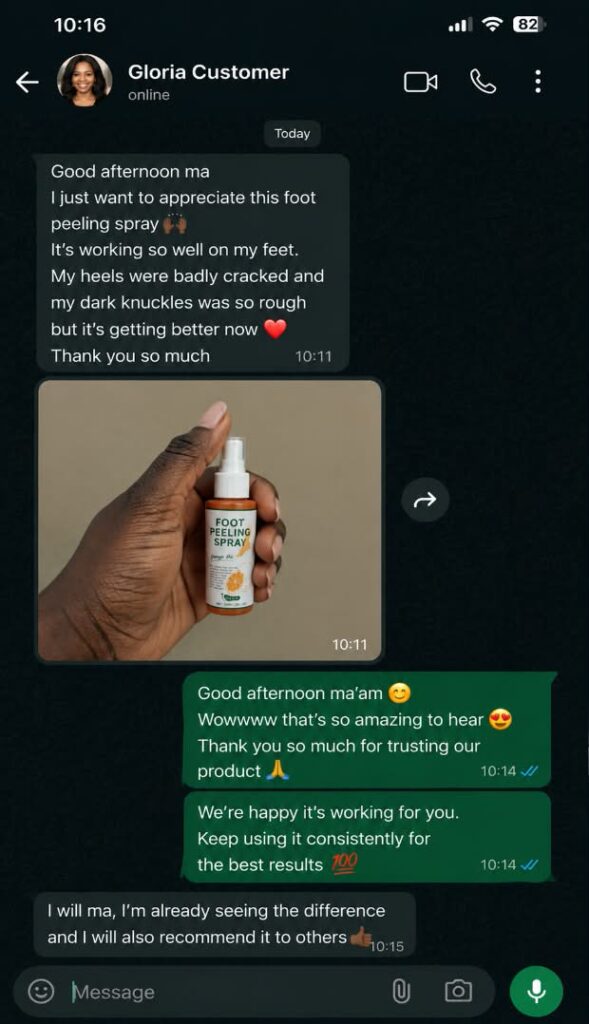
Task: Open the three-dot overflow menu
Action: [537, 82]
